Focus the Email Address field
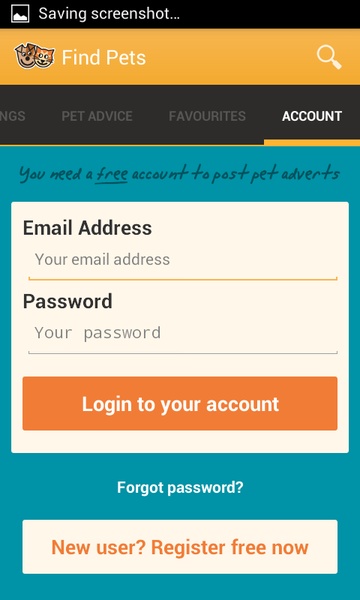Image resolution: width=360 pixels, height=600 pixels. (x=183, y=261)
